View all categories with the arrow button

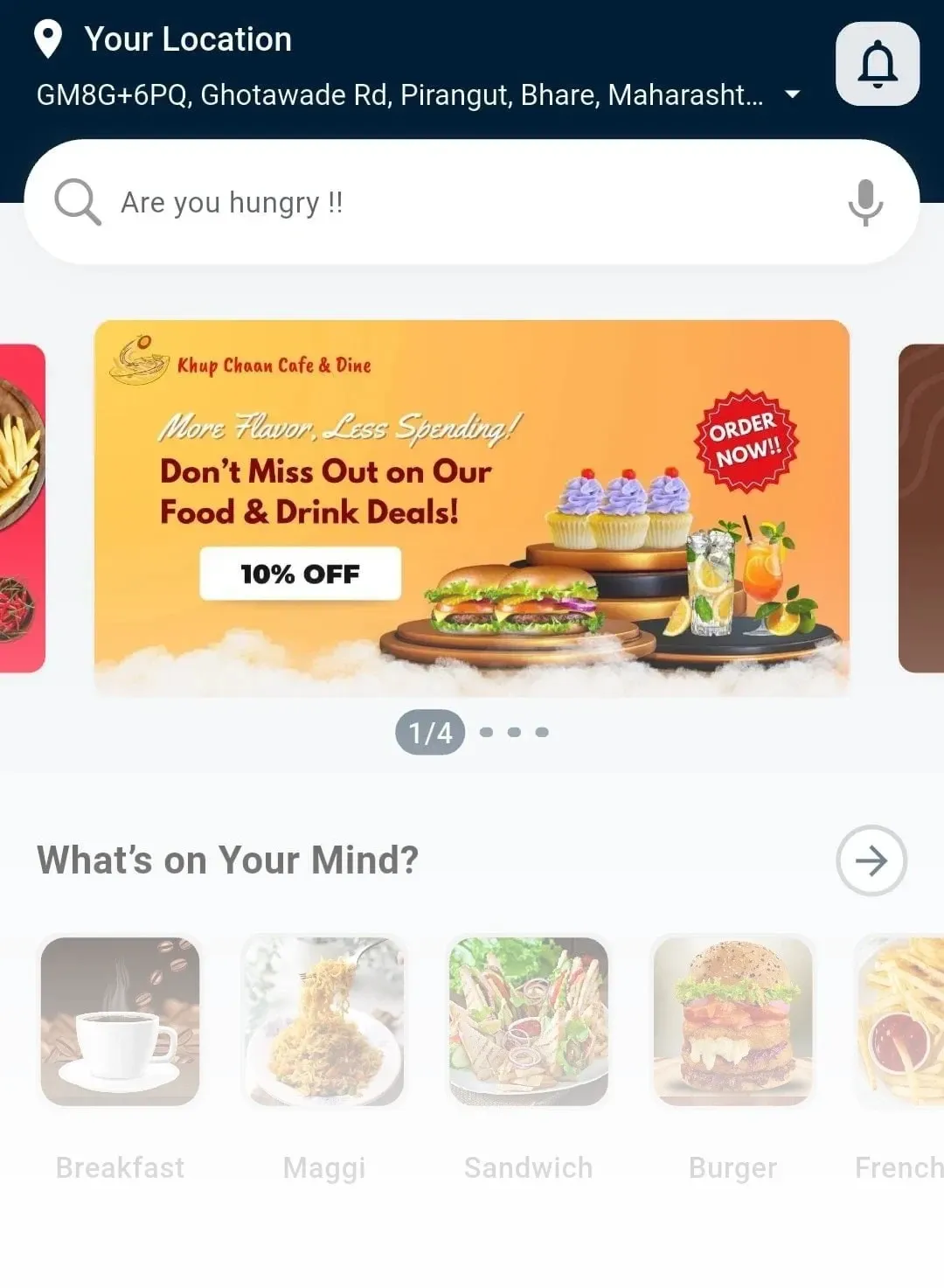pos(871,860)
